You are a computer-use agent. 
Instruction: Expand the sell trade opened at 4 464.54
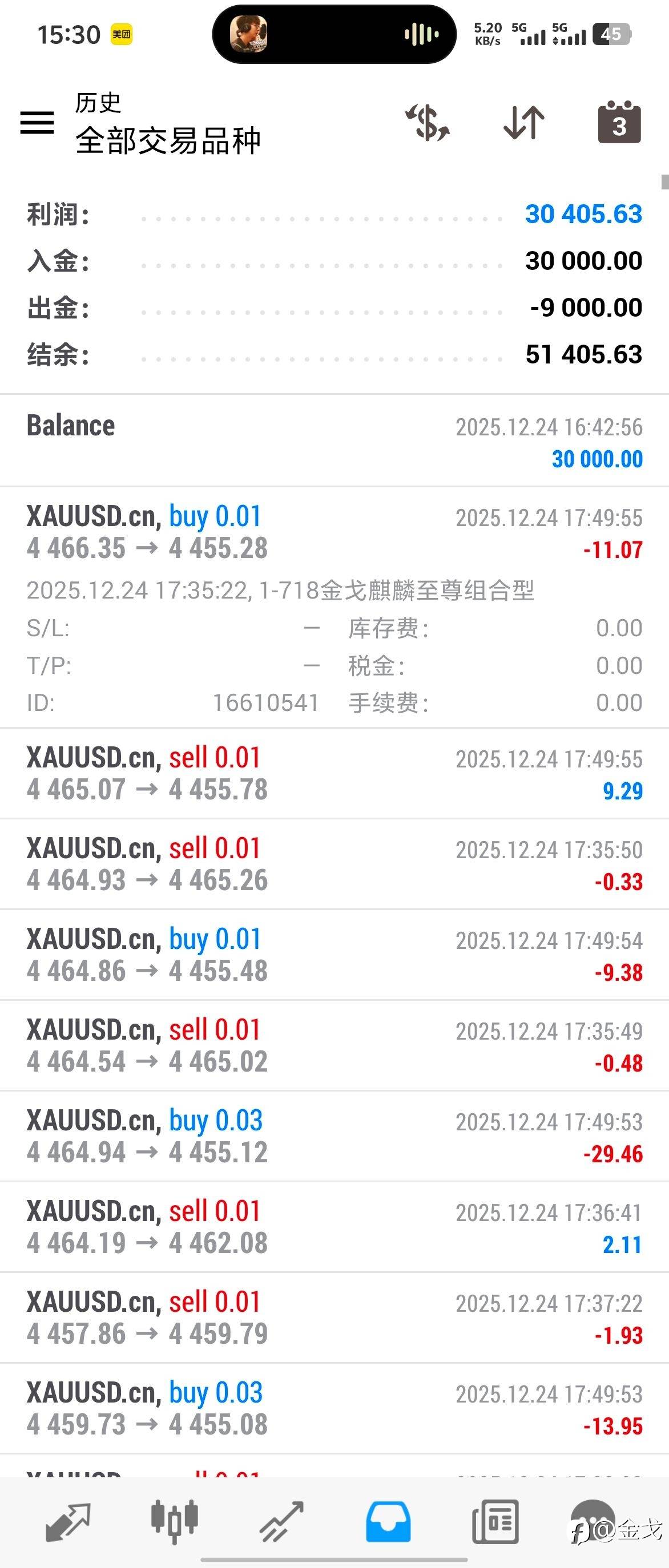click(x=334, y=1046)
